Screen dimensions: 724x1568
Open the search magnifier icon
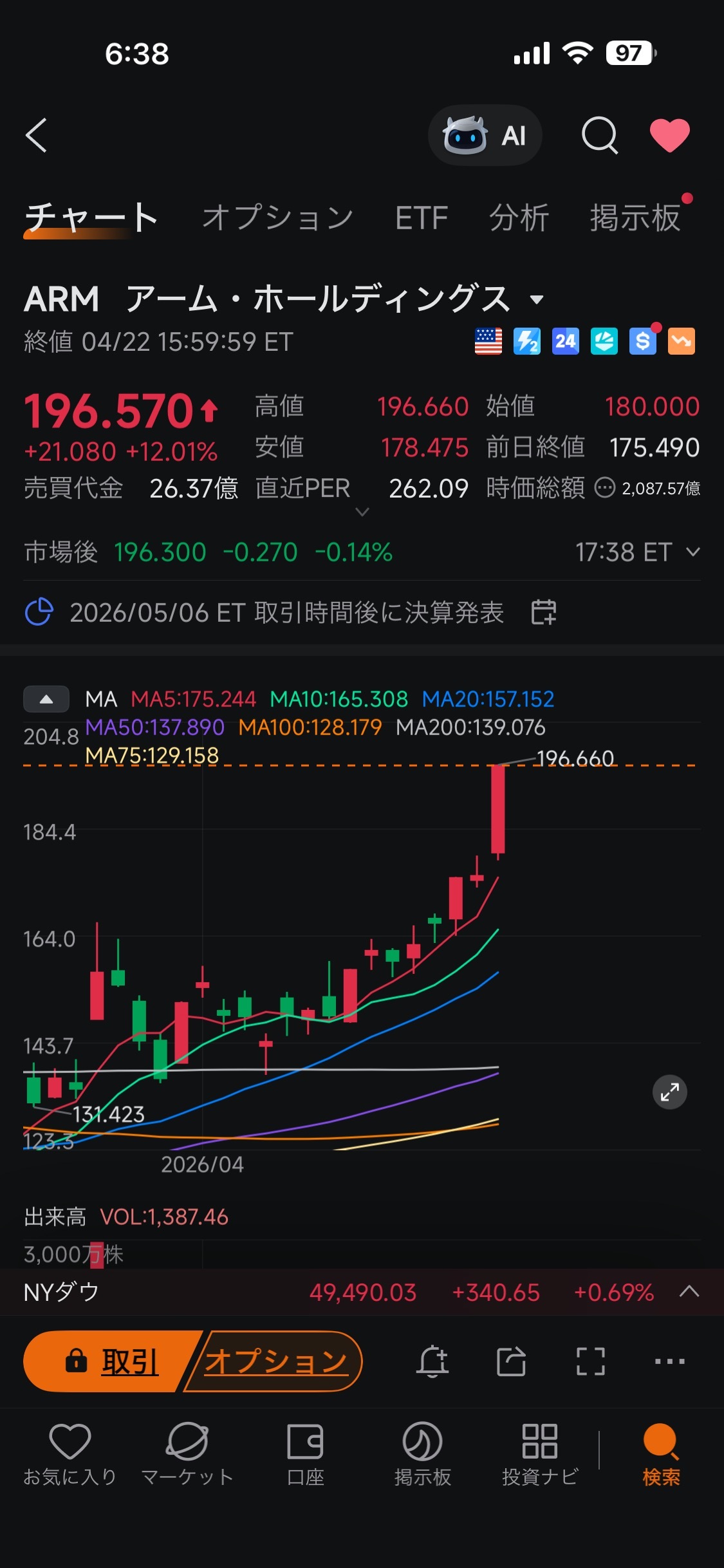600,135
